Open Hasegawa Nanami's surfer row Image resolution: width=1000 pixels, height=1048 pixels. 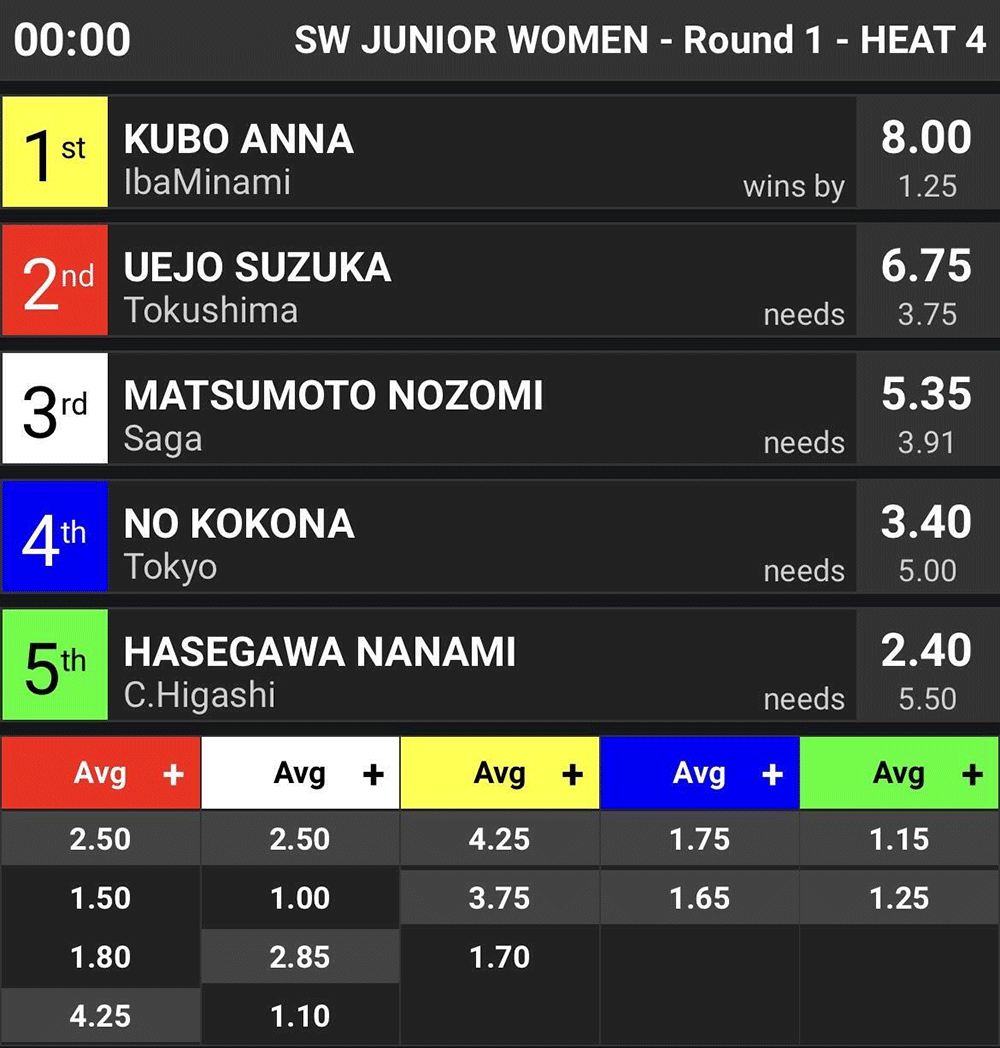[x=480, y=664]
